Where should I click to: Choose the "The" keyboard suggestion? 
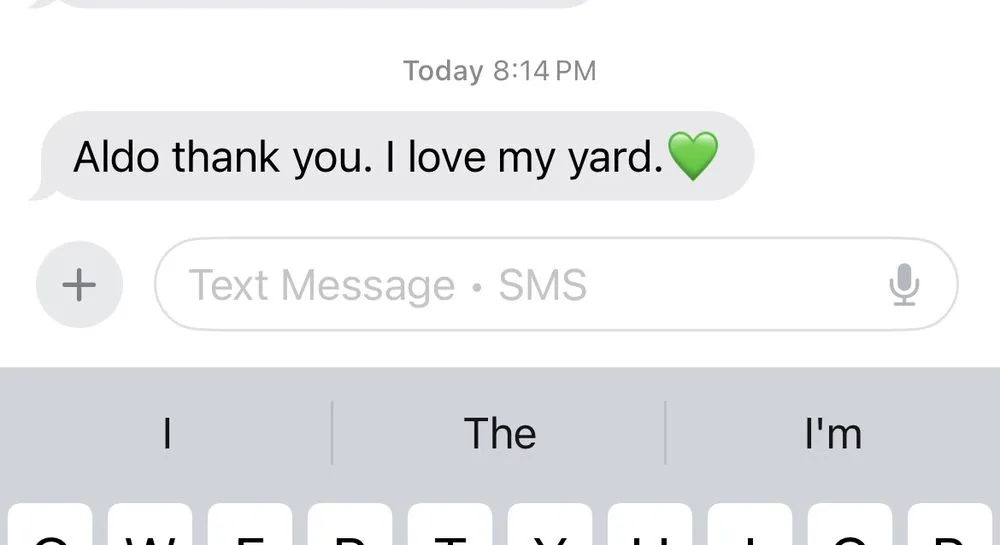click(x=500, y=434)
